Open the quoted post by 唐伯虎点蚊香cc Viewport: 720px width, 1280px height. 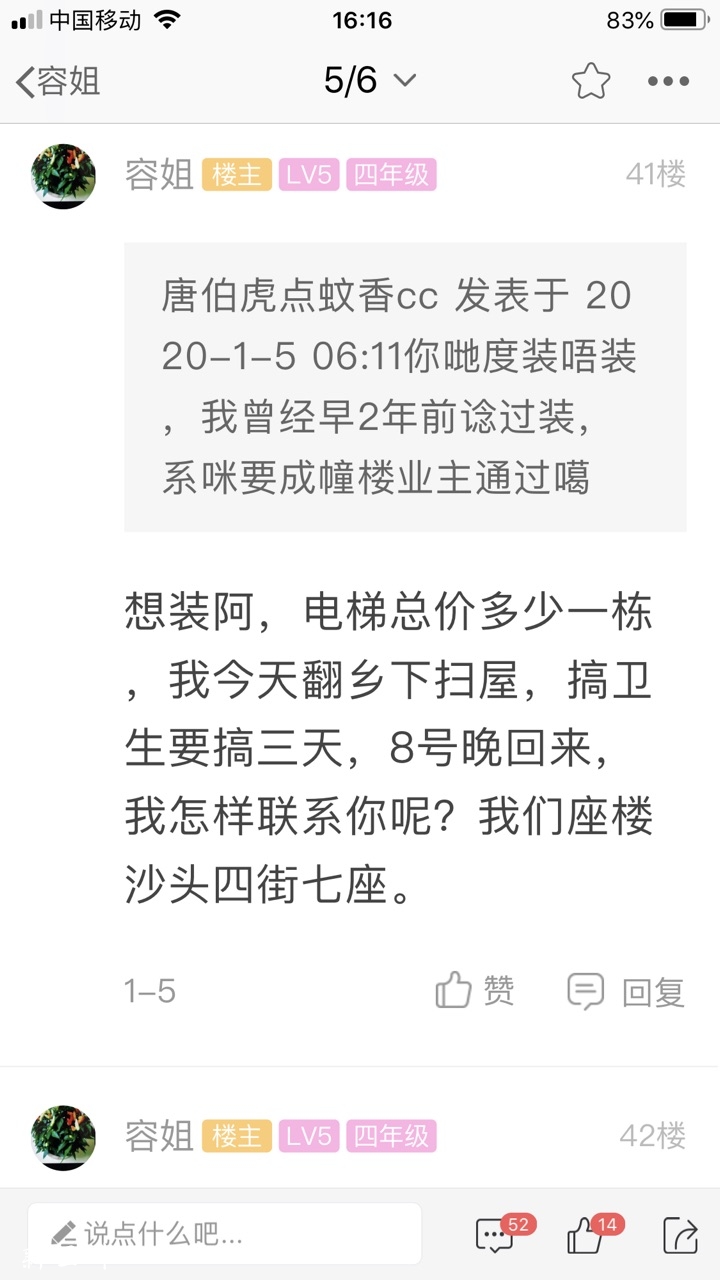click(x=405, y=386)
